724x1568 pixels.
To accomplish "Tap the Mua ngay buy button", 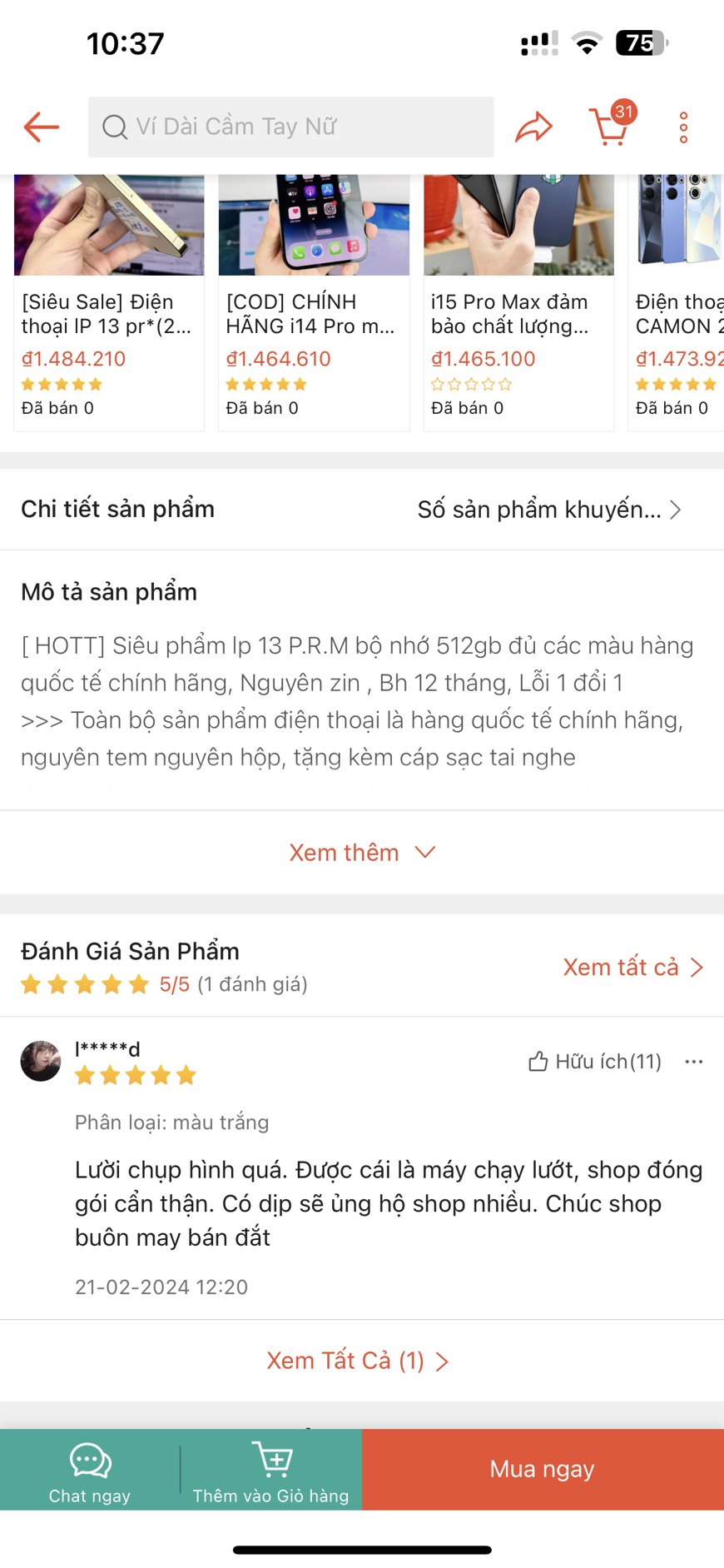I will pos(541,1469).
